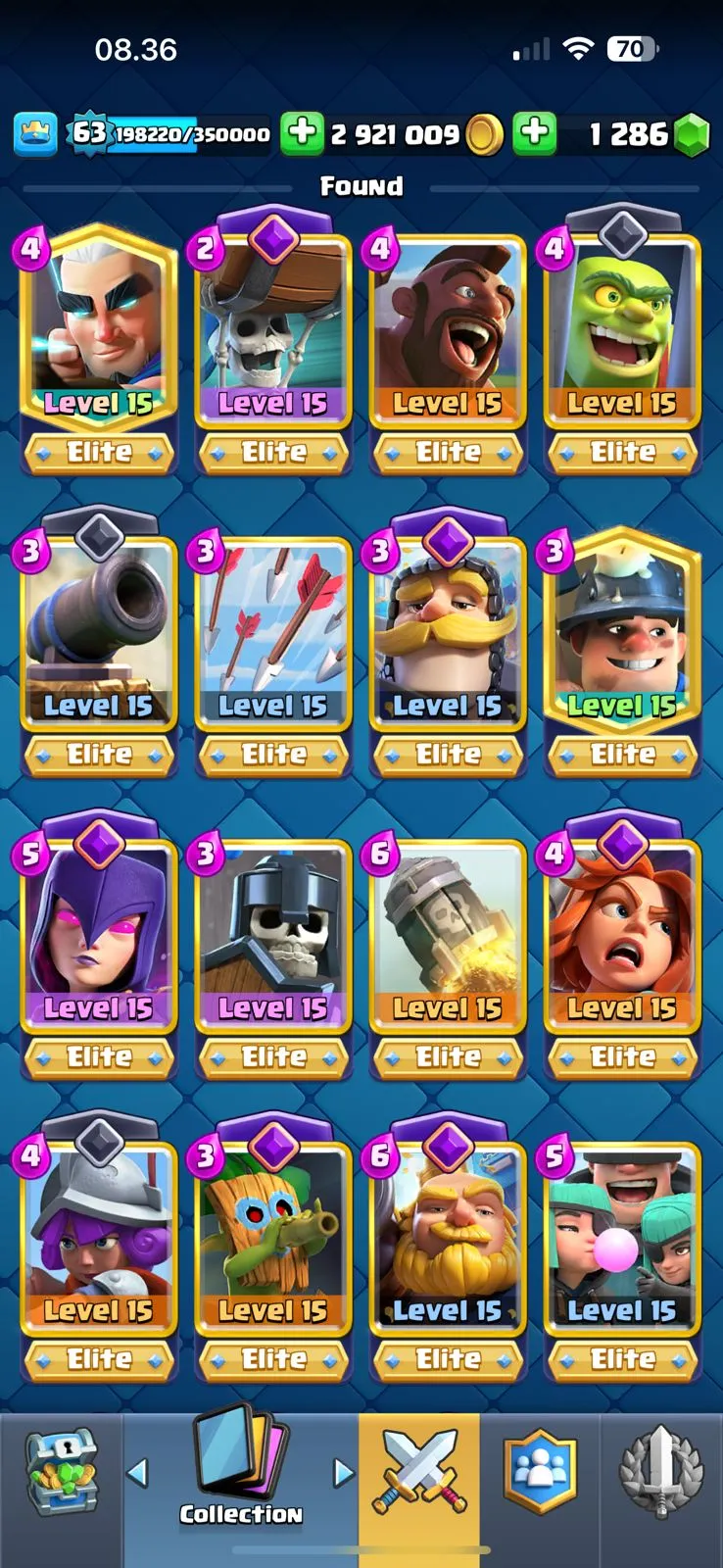Open the Golden Knight card
The height and width of the screenshot is (1568, 723).
coord(447,1242)
